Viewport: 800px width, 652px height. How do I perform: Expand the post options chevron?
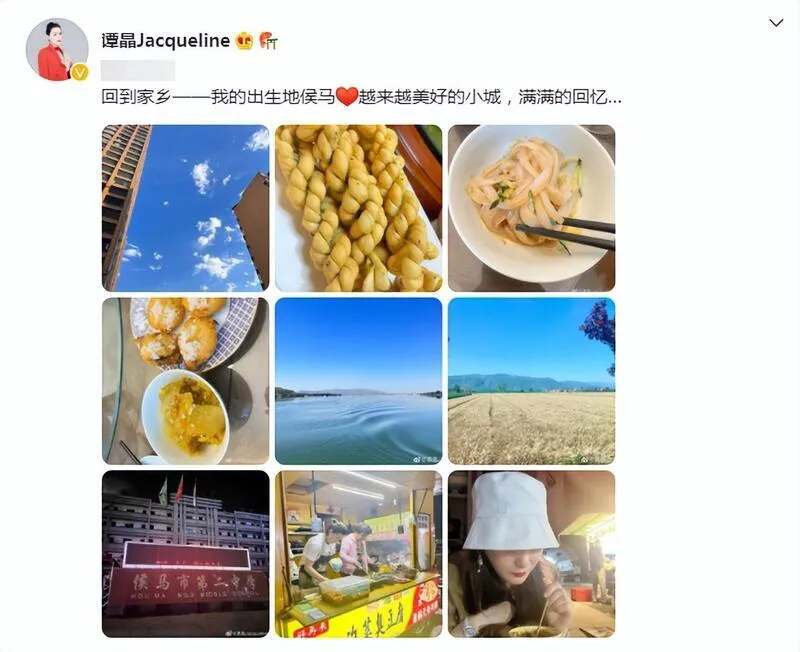(775, 22)
